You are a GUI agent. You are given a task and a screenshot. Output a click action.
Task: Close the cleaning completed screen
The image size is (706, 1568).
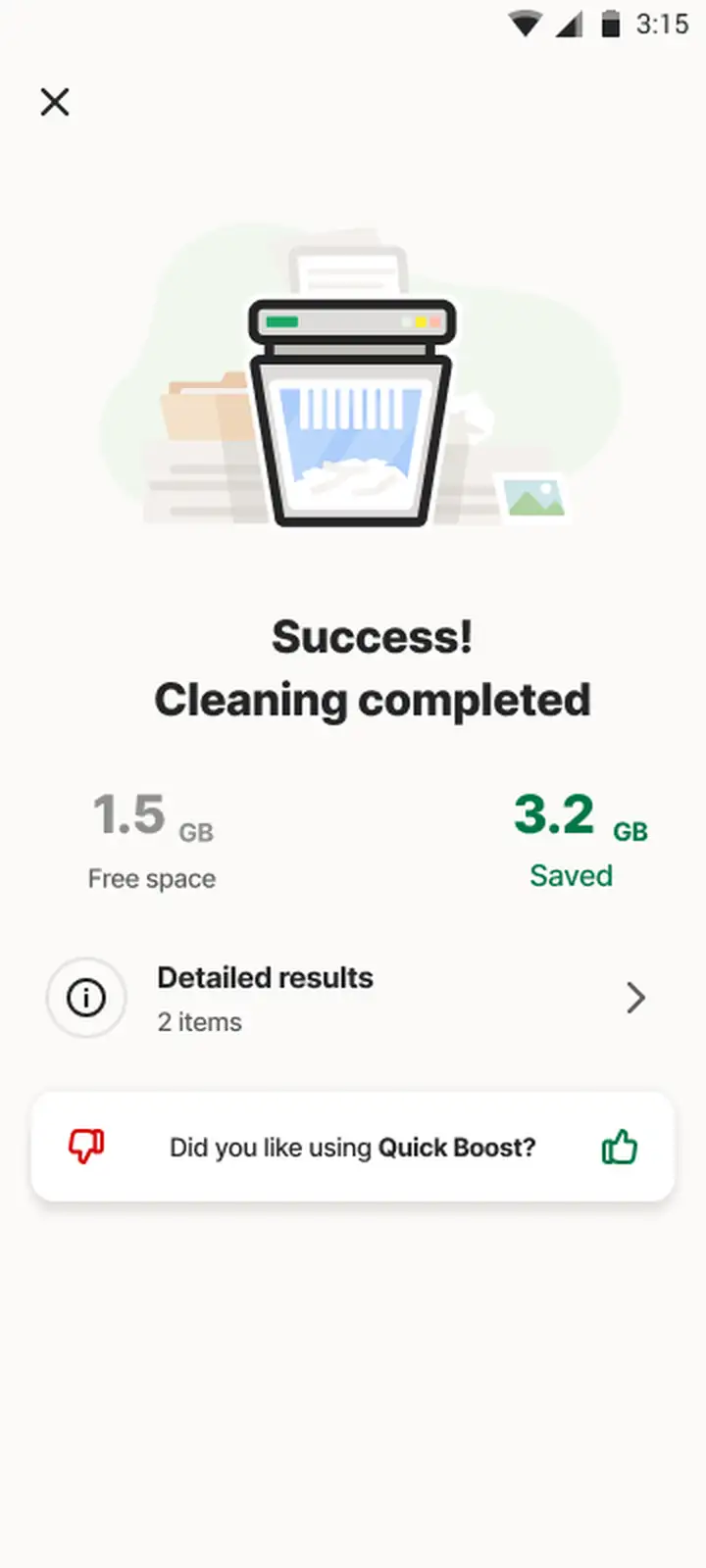(55, 102)
